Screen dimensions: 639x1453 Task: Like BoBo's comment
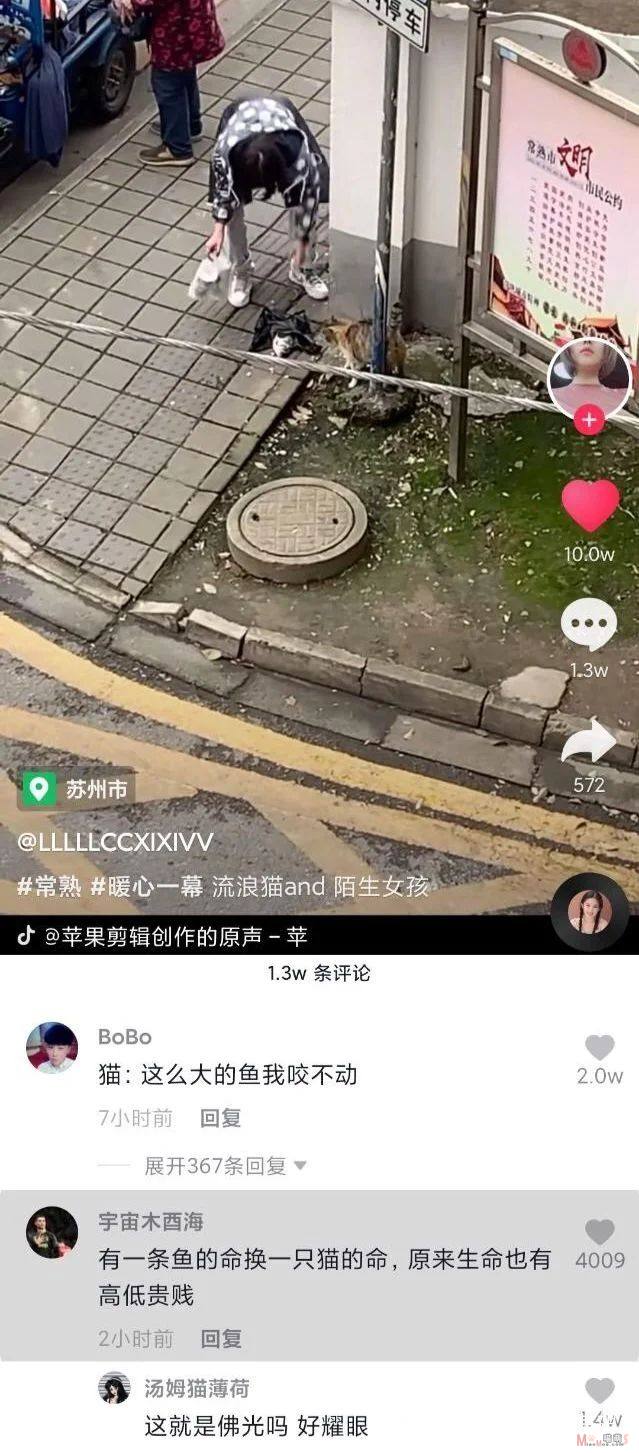(x=599, y=1048)
